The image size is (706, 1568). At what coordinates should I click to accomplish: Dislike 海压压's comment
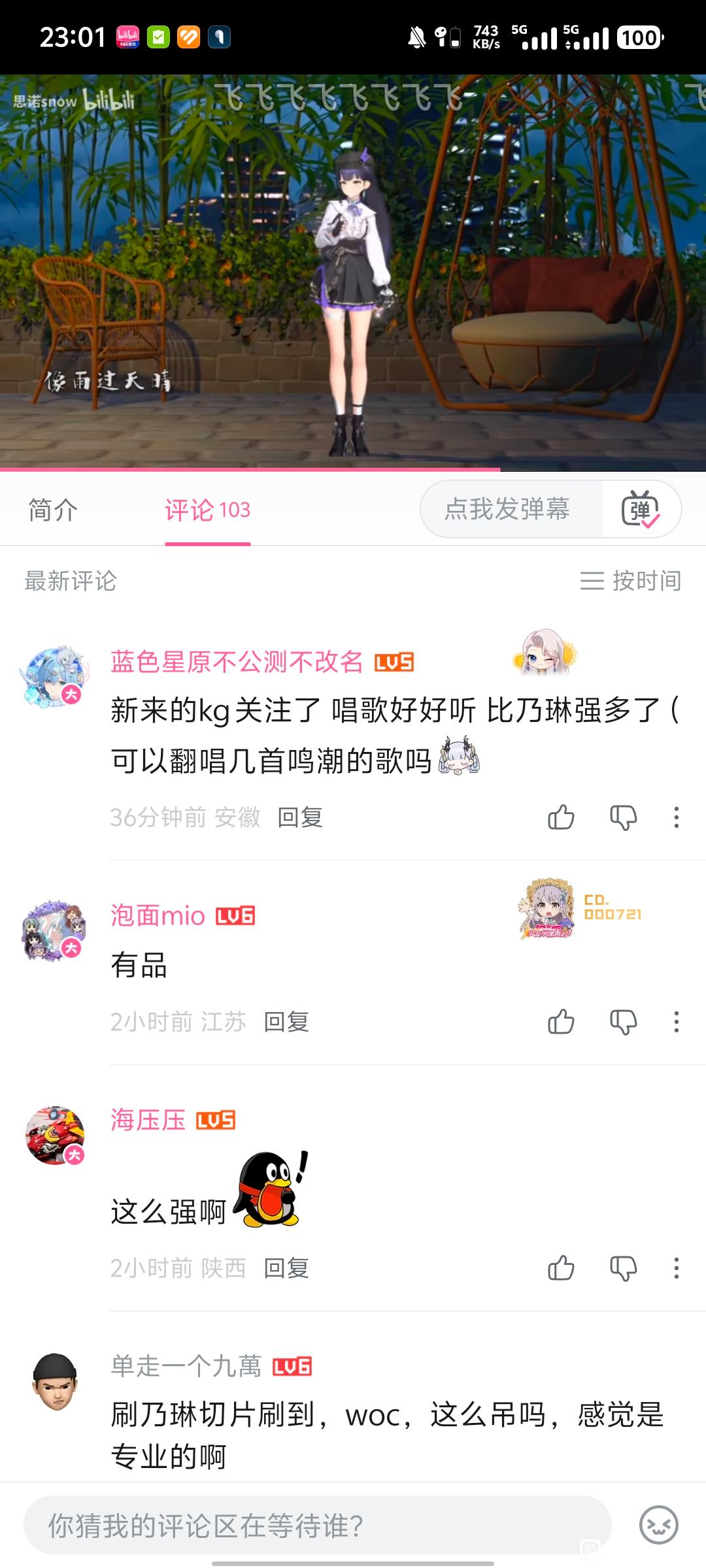(x=623, y=1268)
